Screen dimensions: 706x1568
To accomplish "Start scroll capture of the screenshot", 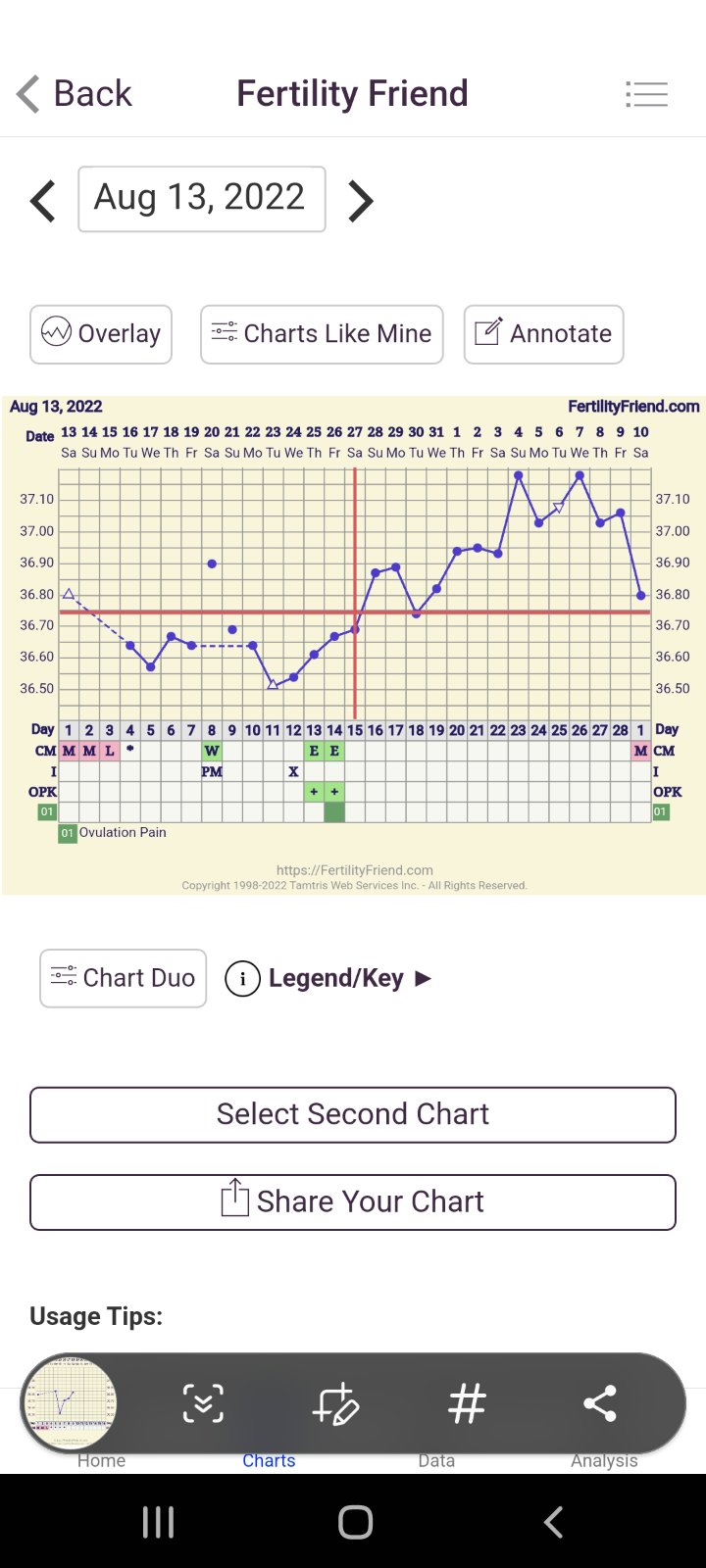I will click(203, 1403).
